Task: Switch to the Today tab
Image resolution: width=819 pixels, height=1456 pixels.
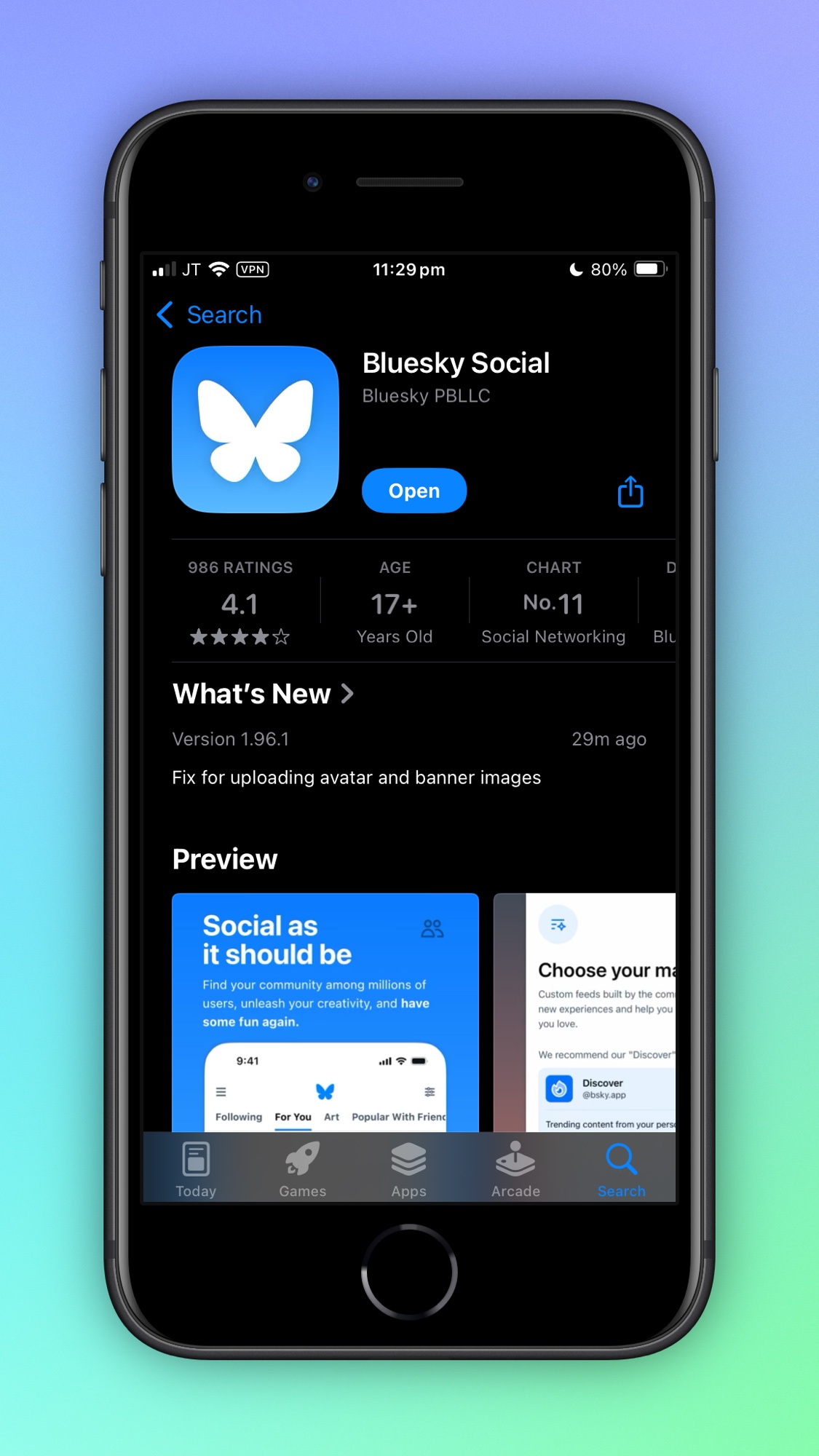Action: [x=196, y=1168]
